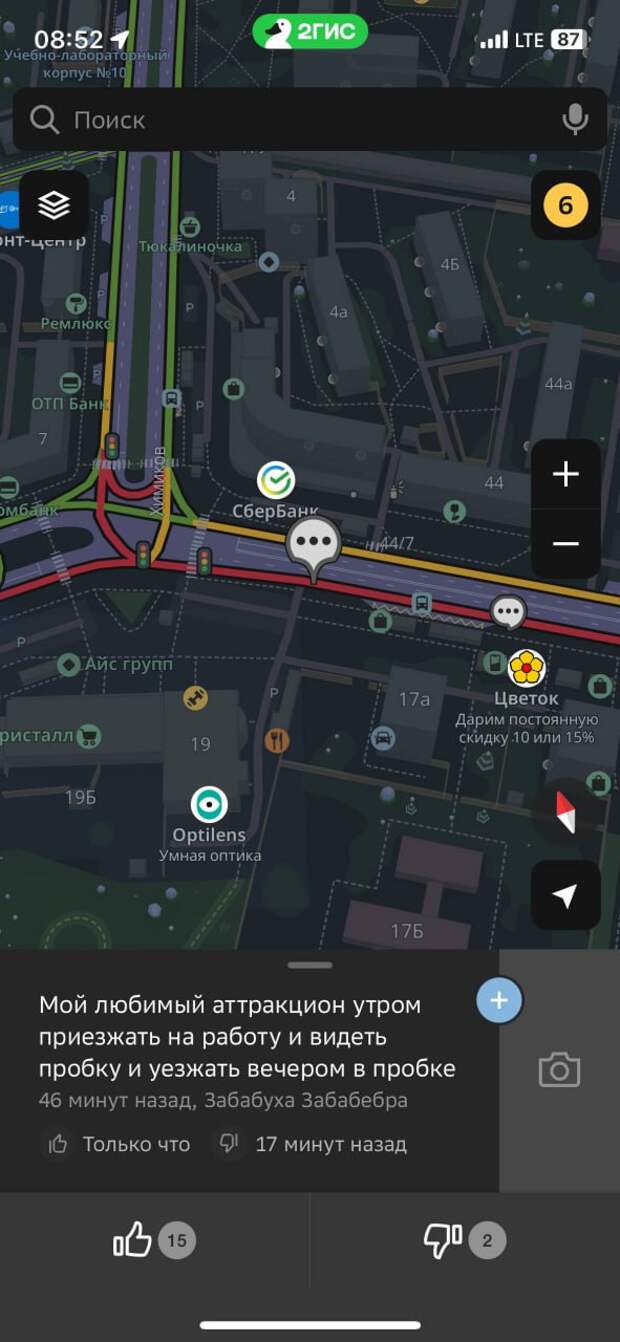The height and width of the screenshot is (1342, 620).
Task: Center the map on my location
Action: [x=565, y=896]
